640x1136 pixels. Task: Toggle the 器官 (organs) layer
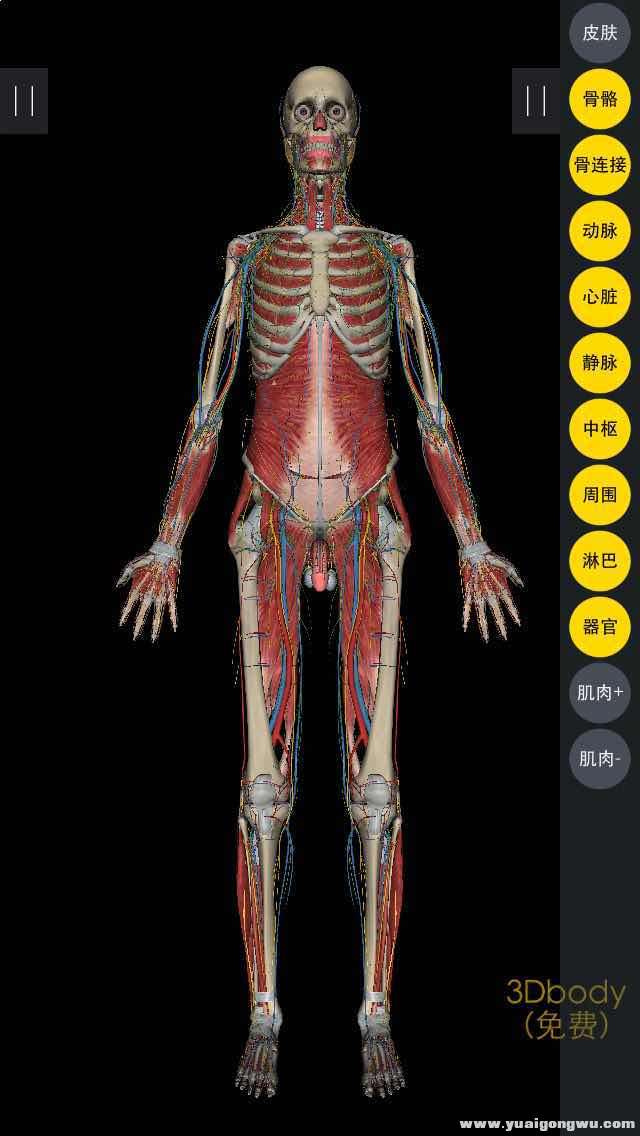(x=599, y=627)
